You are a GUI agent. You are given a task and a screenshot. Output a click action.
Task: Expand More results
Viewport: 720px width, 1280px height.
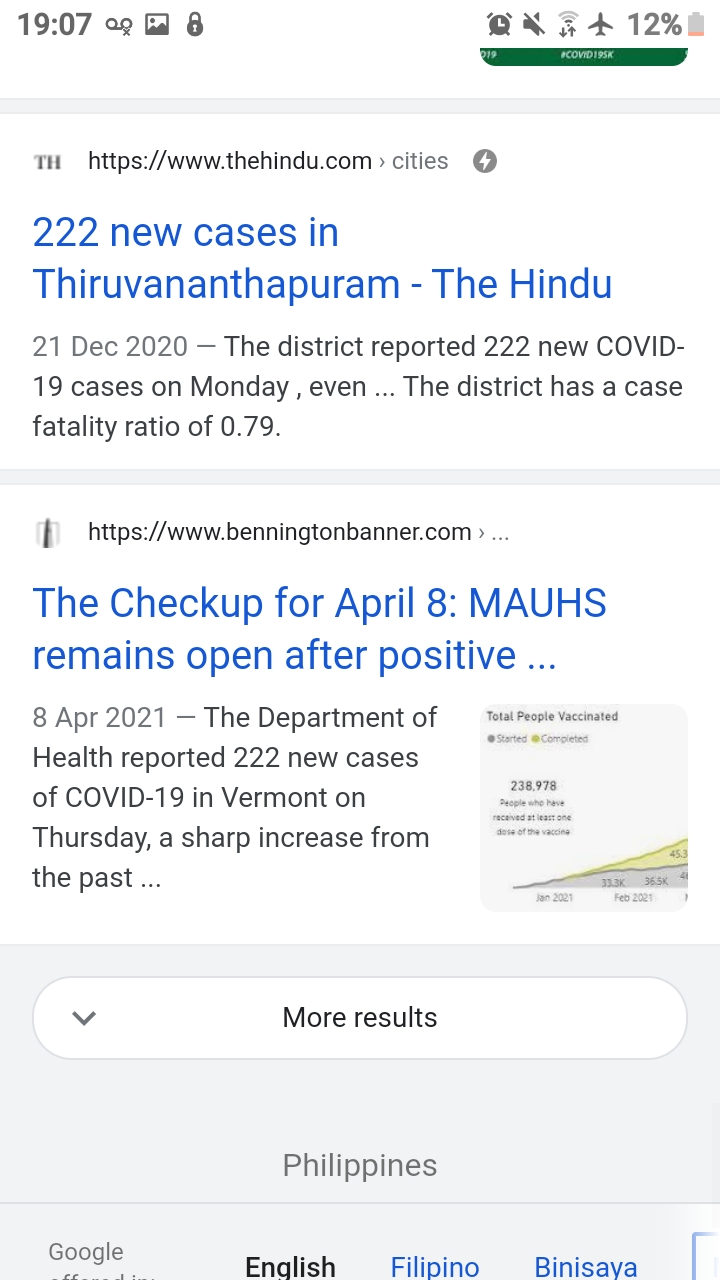360,1018
